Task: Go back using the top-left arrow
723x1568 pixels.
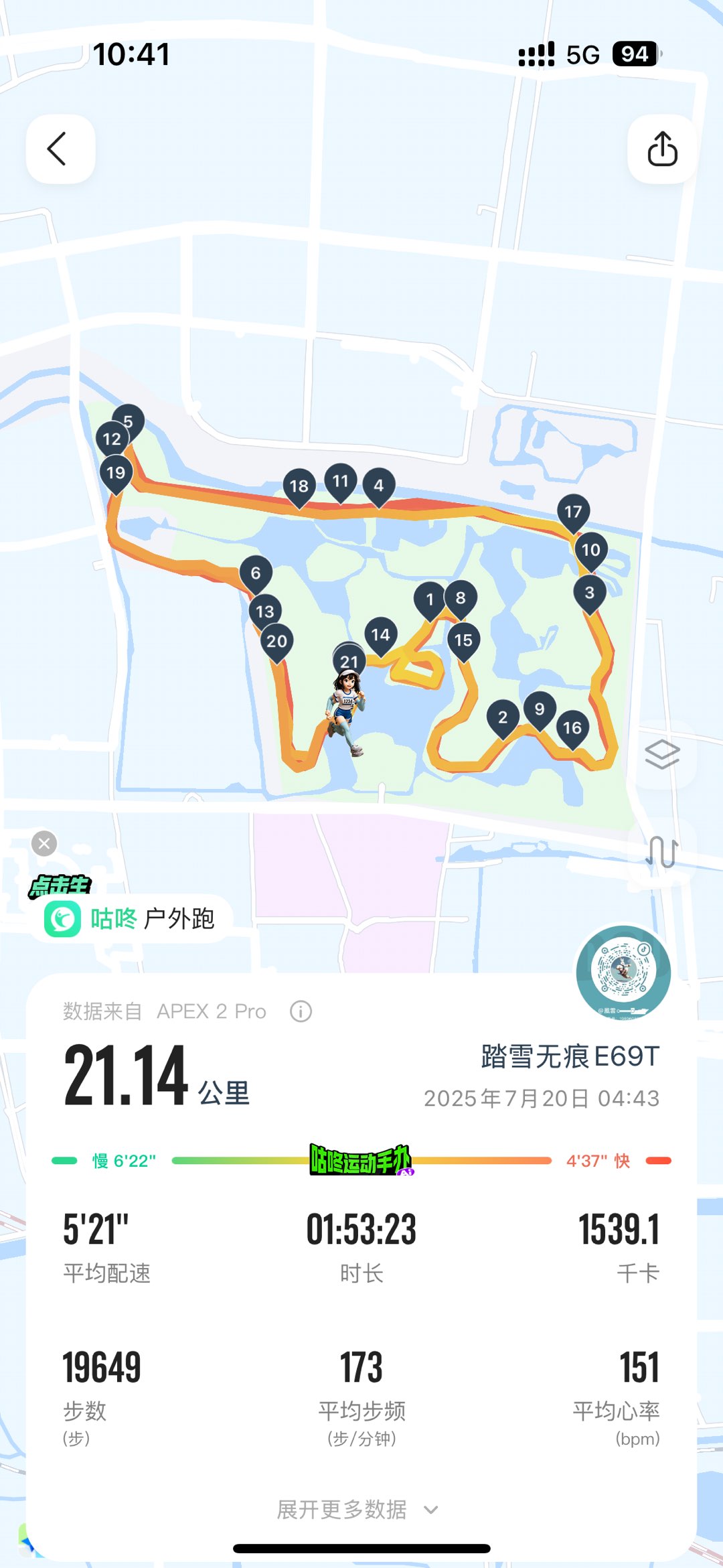Action: pyautogui.click(x=60, y=149)
